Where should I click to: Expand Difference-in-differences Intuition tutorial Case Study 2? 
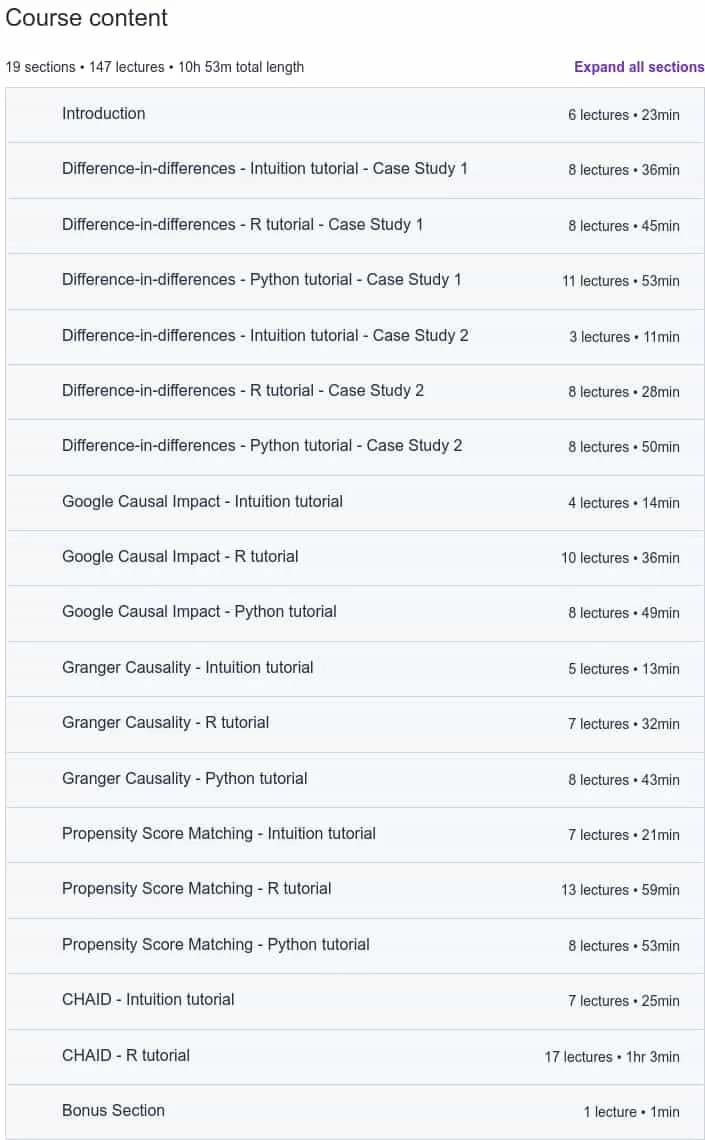pyautogui.click(x=355, y=337)
